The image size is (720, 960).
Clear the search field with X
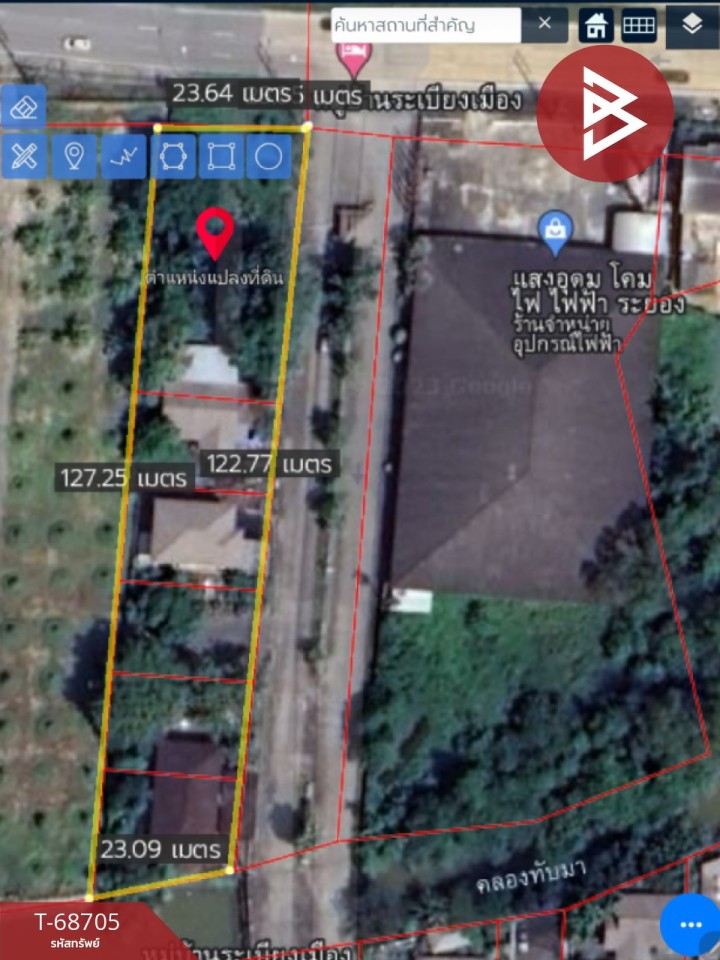pyautogui.click(x=545, y=24)
